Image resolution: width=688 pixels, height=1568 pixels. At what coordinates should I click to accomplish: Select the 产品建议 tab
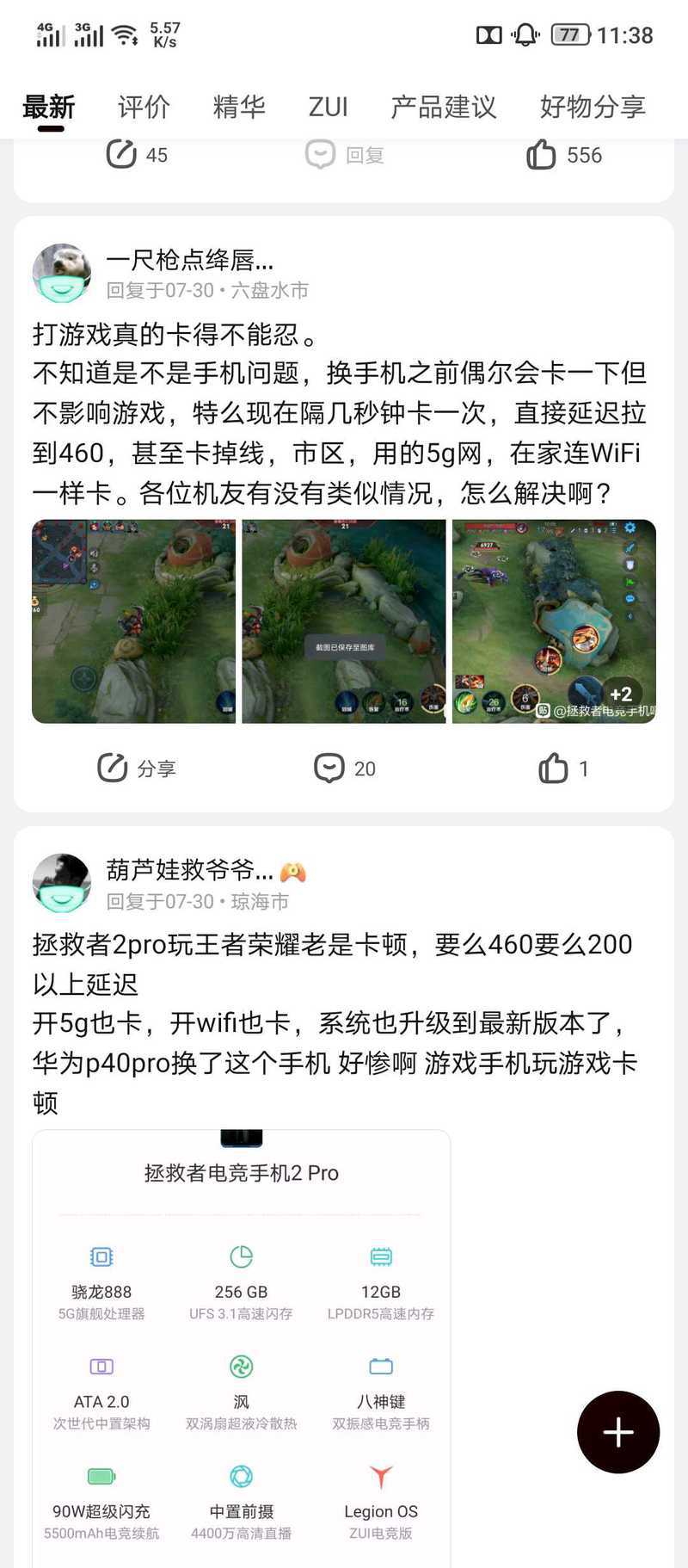click(443, 107)
